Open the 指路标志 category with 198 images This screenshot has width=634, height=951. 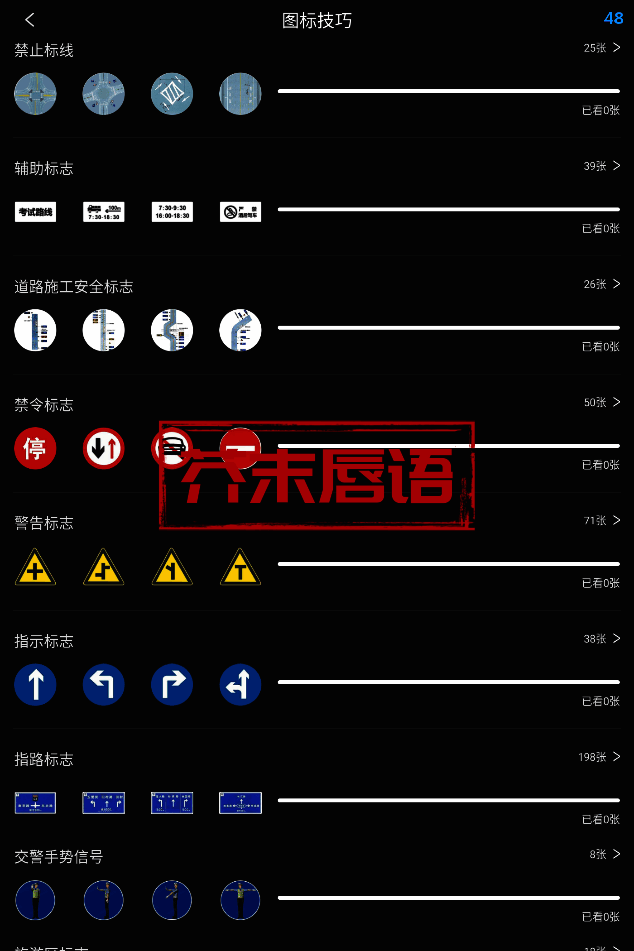pos(599,757)
